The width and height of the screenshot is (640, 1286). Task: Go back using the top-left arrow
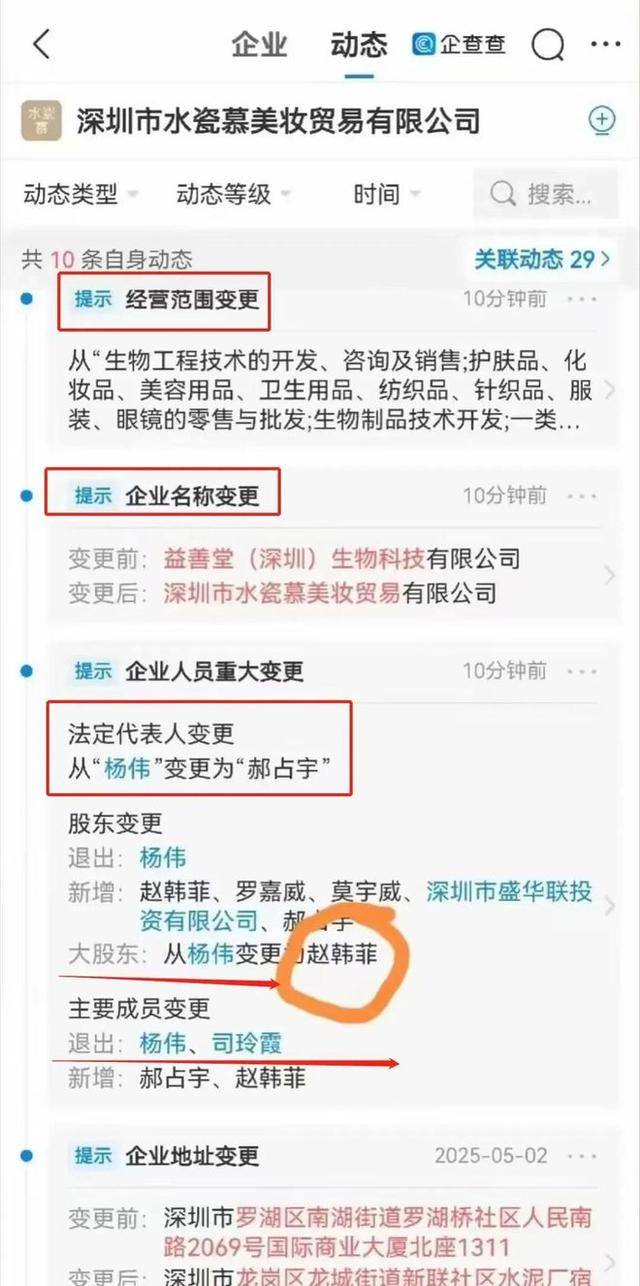pyautogui.click(x=41, y=44)
